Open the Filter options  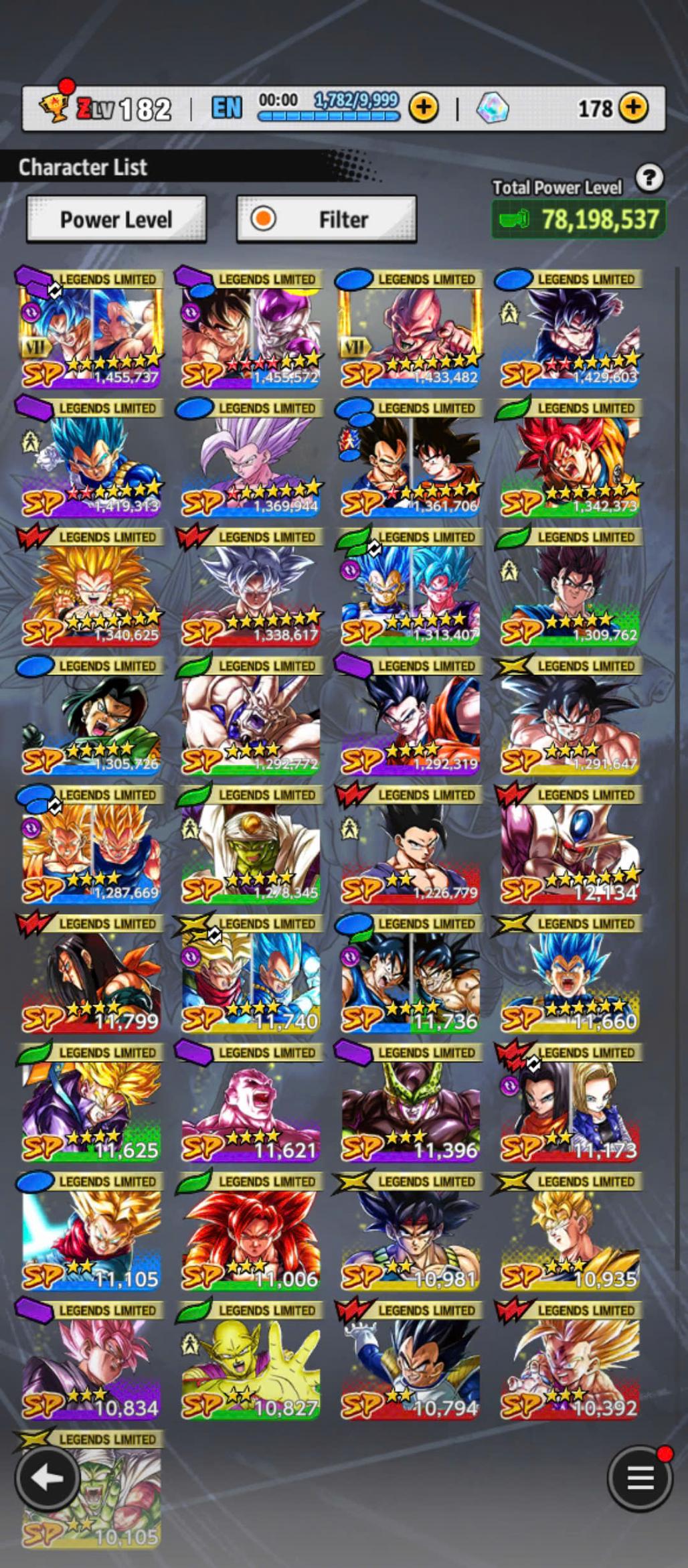pyautogui.click(x=327, y=219)
